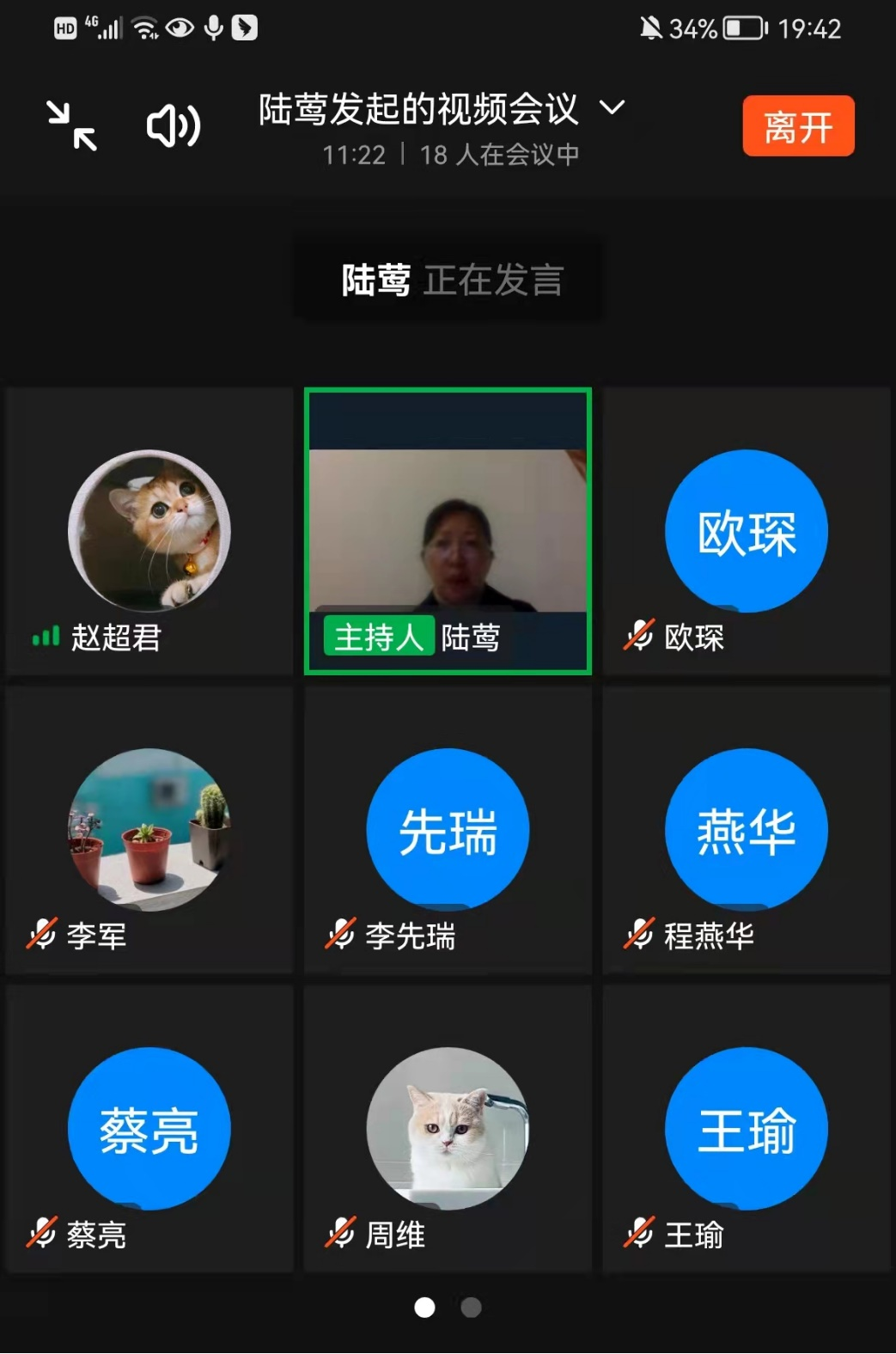Leave the meeting with 离开 button
This screenshot has height=1354, width=896.
coord(797,126)
